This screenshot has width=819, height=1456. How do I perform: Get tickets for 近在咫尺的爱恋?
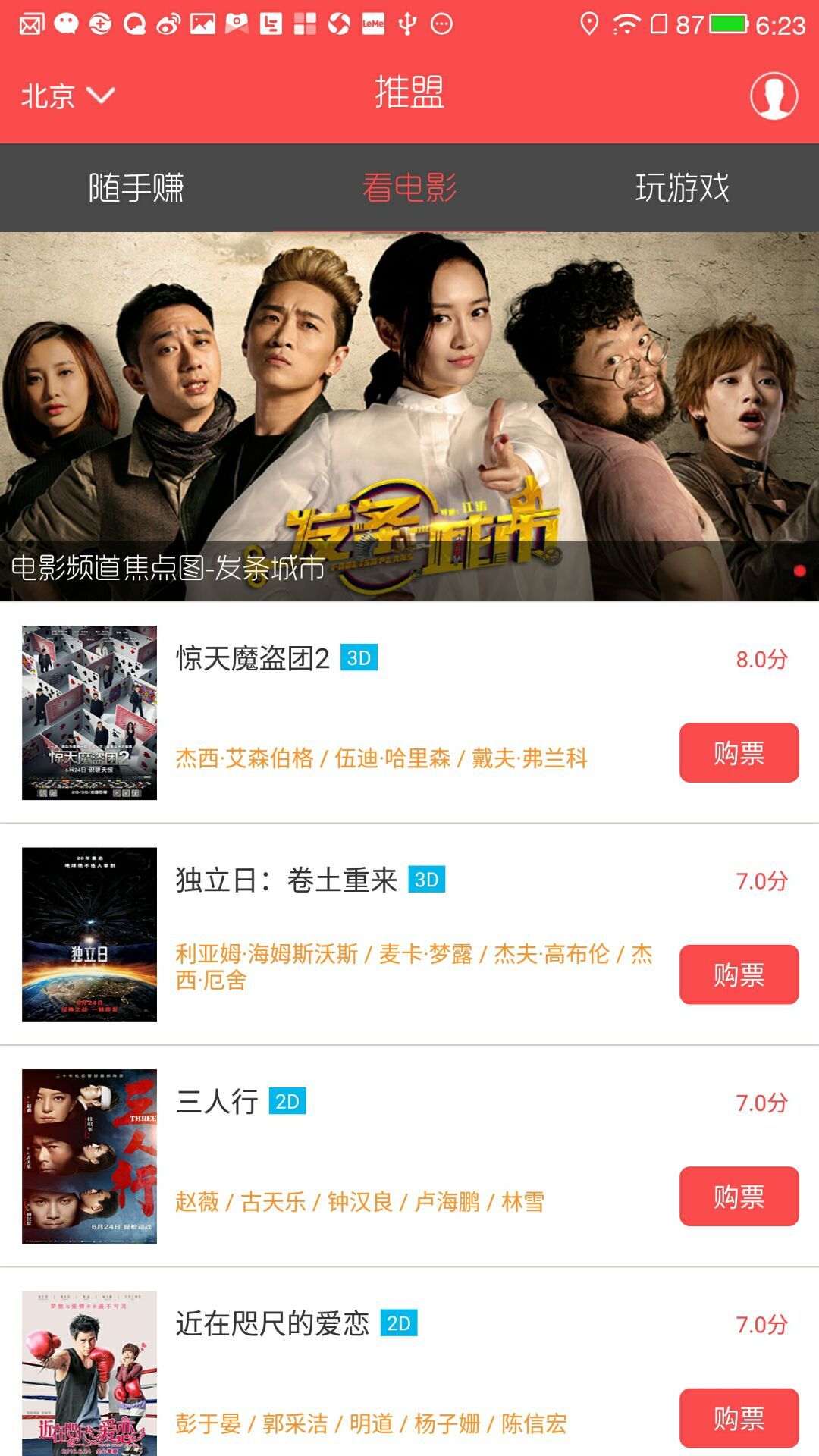[x=739, y=1418]
